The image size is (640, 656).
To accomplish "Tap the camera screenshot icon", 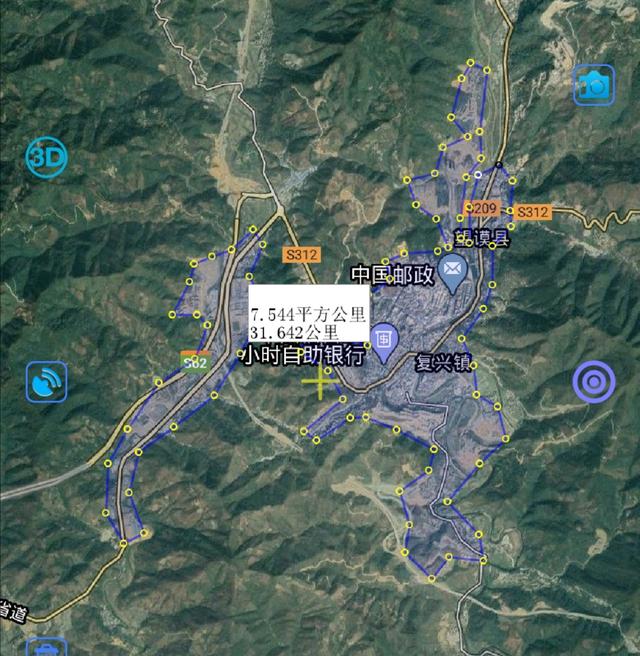I will point(594,85).
